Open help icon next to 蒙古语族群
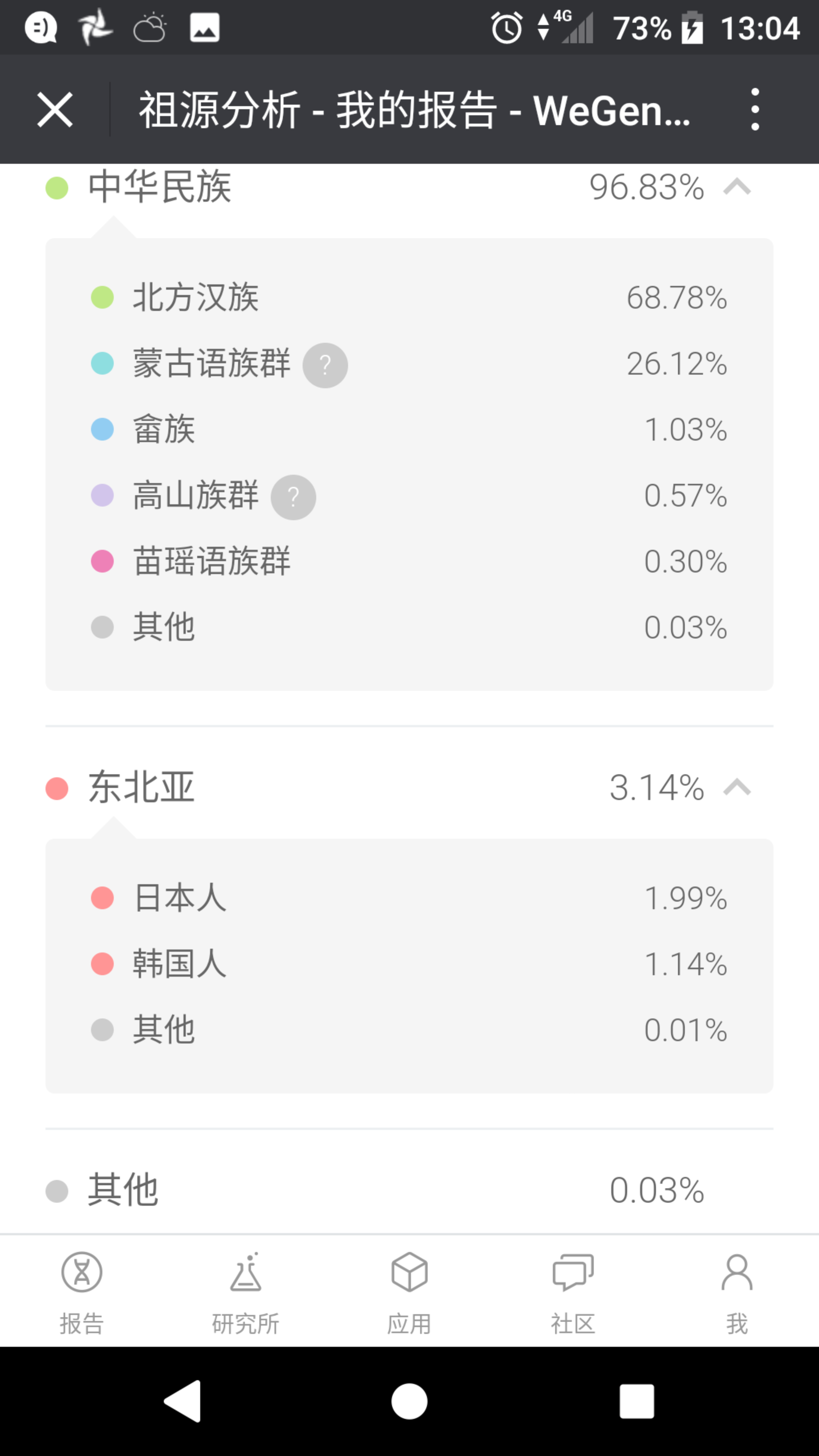 [325, 365]
